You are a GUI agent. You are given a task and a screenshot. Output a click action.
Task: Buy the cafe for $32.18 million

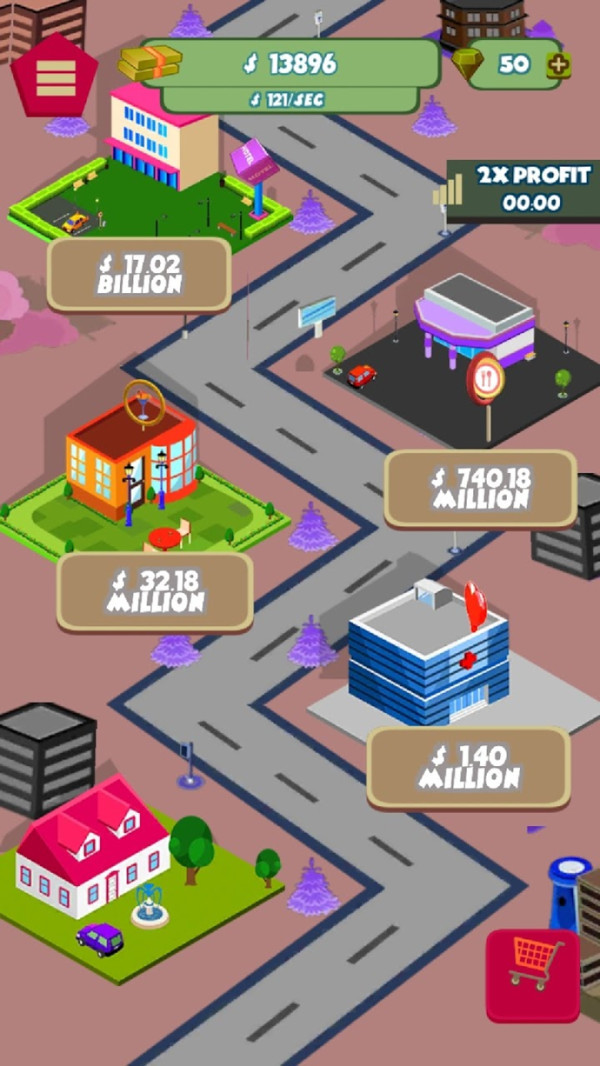click(x=155, y=592)
